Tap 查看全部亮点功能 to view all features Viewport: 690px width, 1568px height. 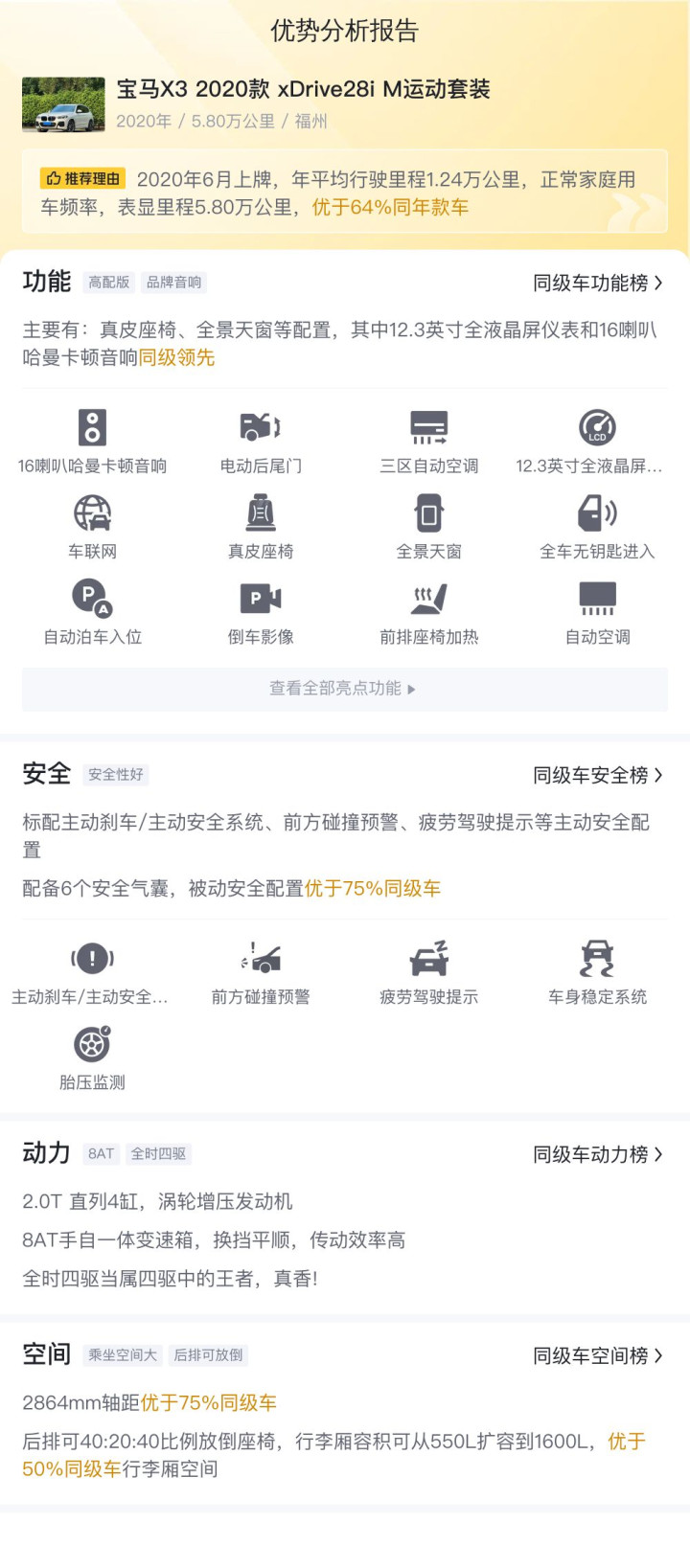(x=345, y=689)
